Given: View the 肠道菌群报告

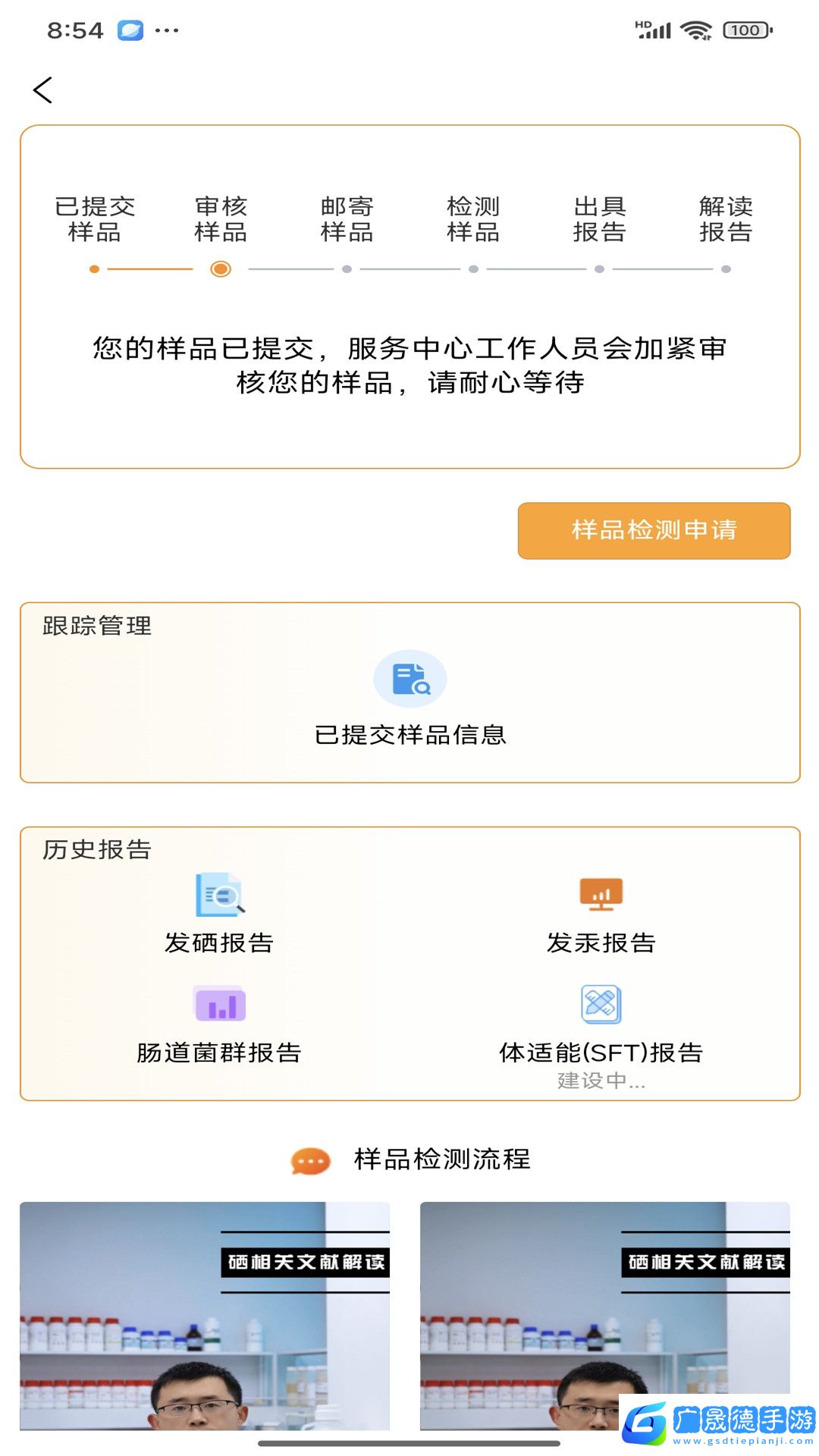Looking at the screenshot, I should click(219, 1022).
